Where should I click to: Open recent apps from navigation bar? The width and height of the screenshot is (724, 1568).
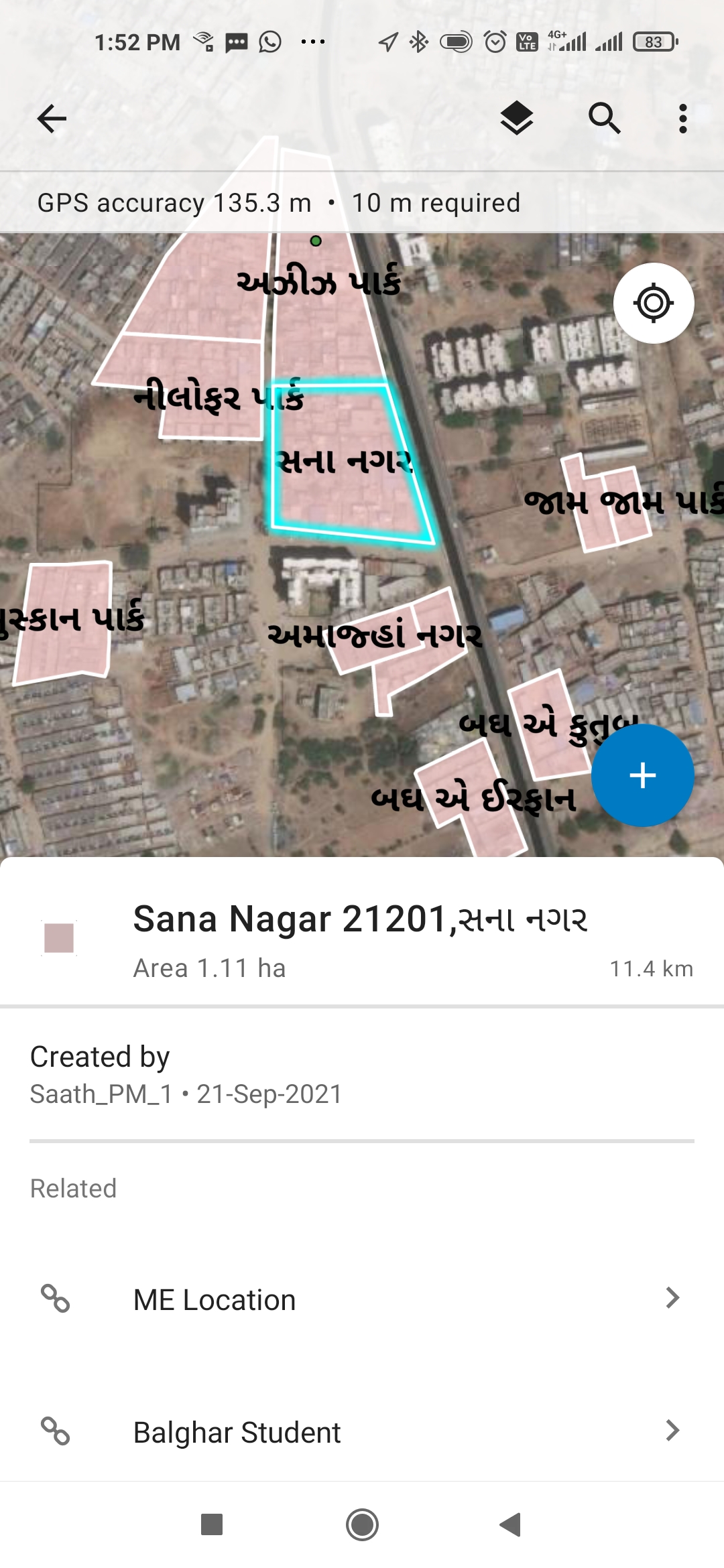212,1524
